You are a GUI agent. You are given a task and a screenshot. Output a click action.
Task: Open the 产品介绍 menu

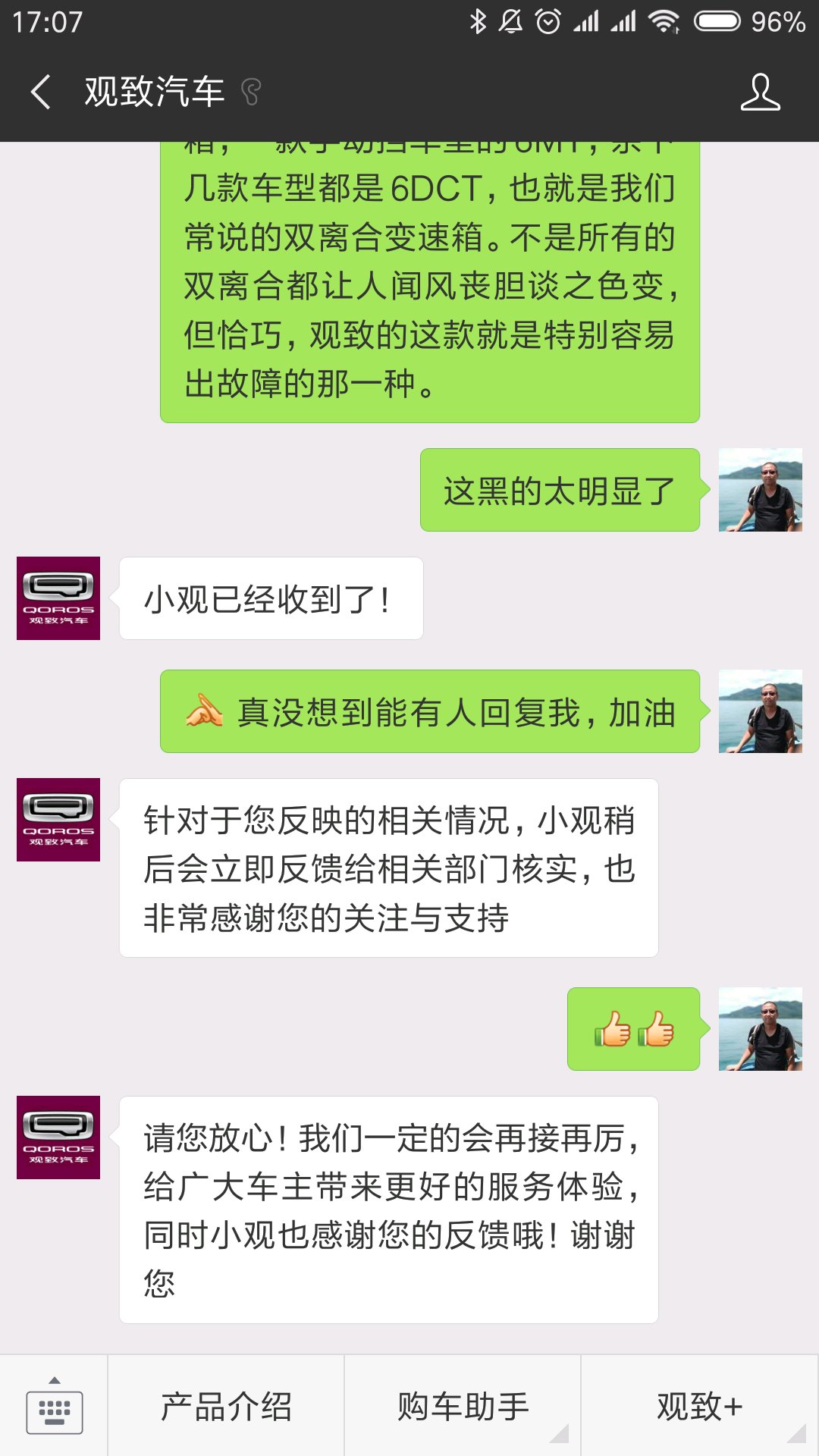pyautogui.click(x=226, y=1406)
